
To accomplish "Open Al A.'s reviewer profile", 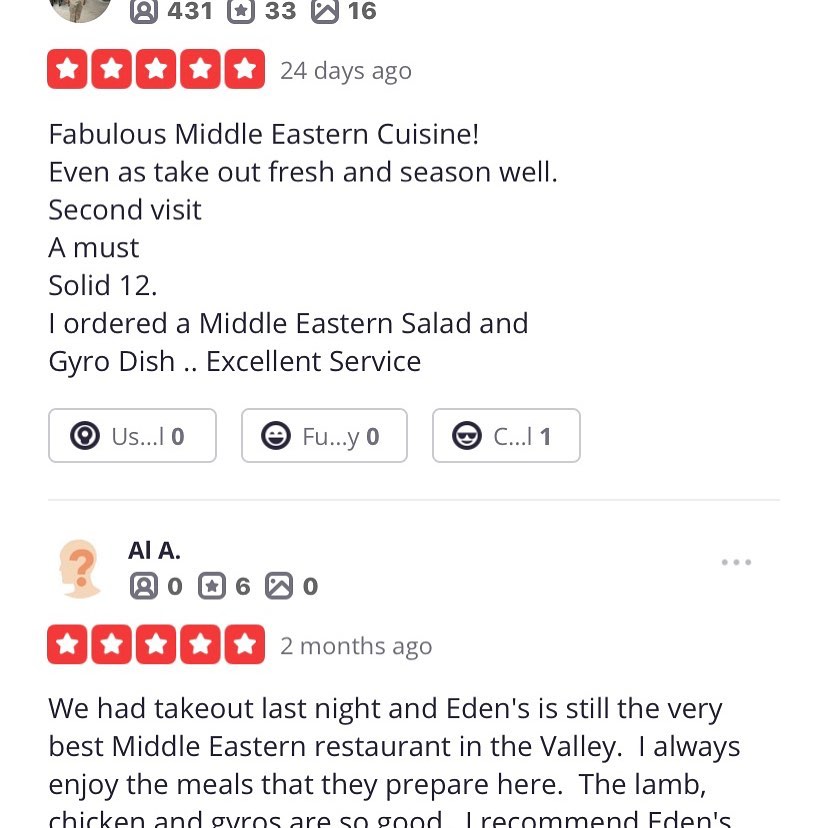I will pyautogui.click(x=154, y=550).
